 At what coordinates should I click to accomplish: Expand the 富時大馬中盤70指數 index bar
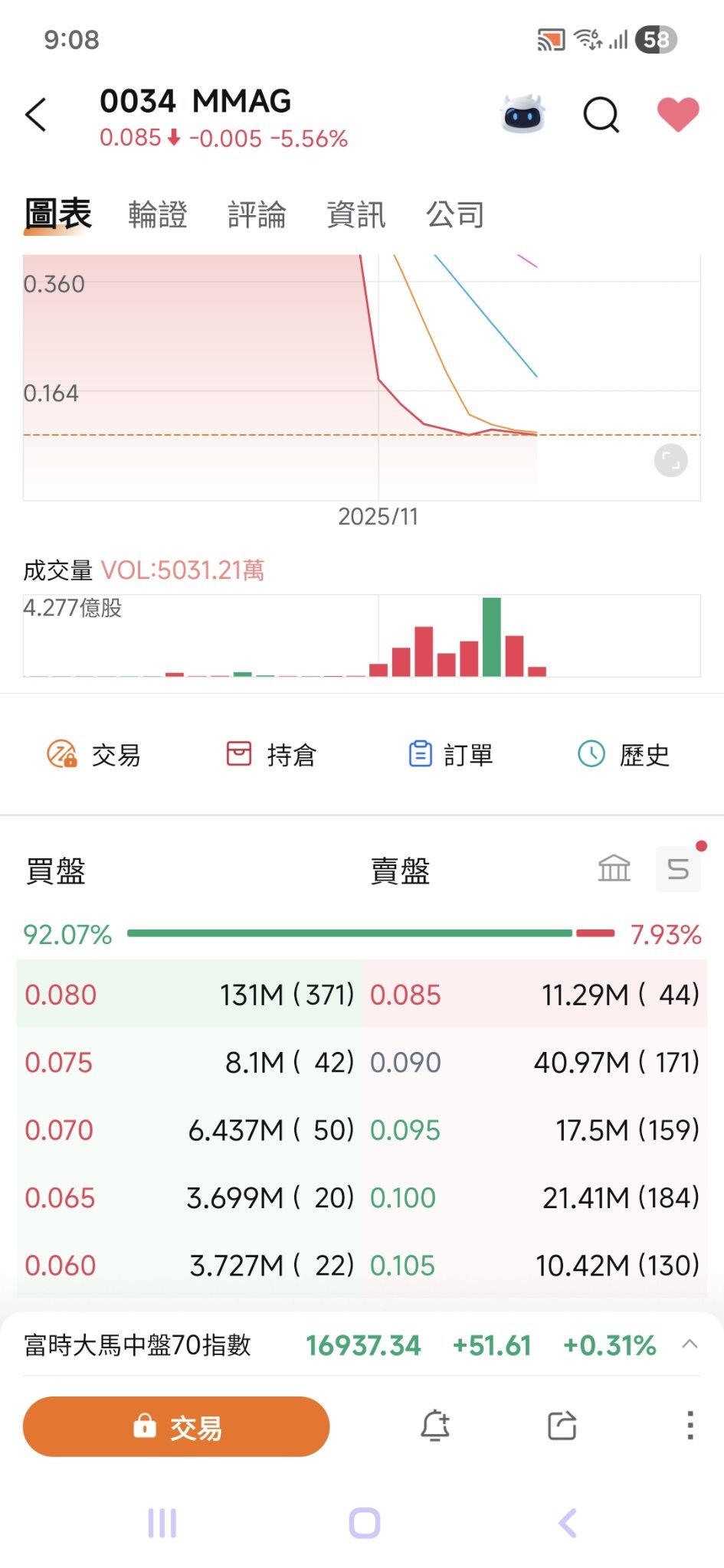(x=690, y=1344)
